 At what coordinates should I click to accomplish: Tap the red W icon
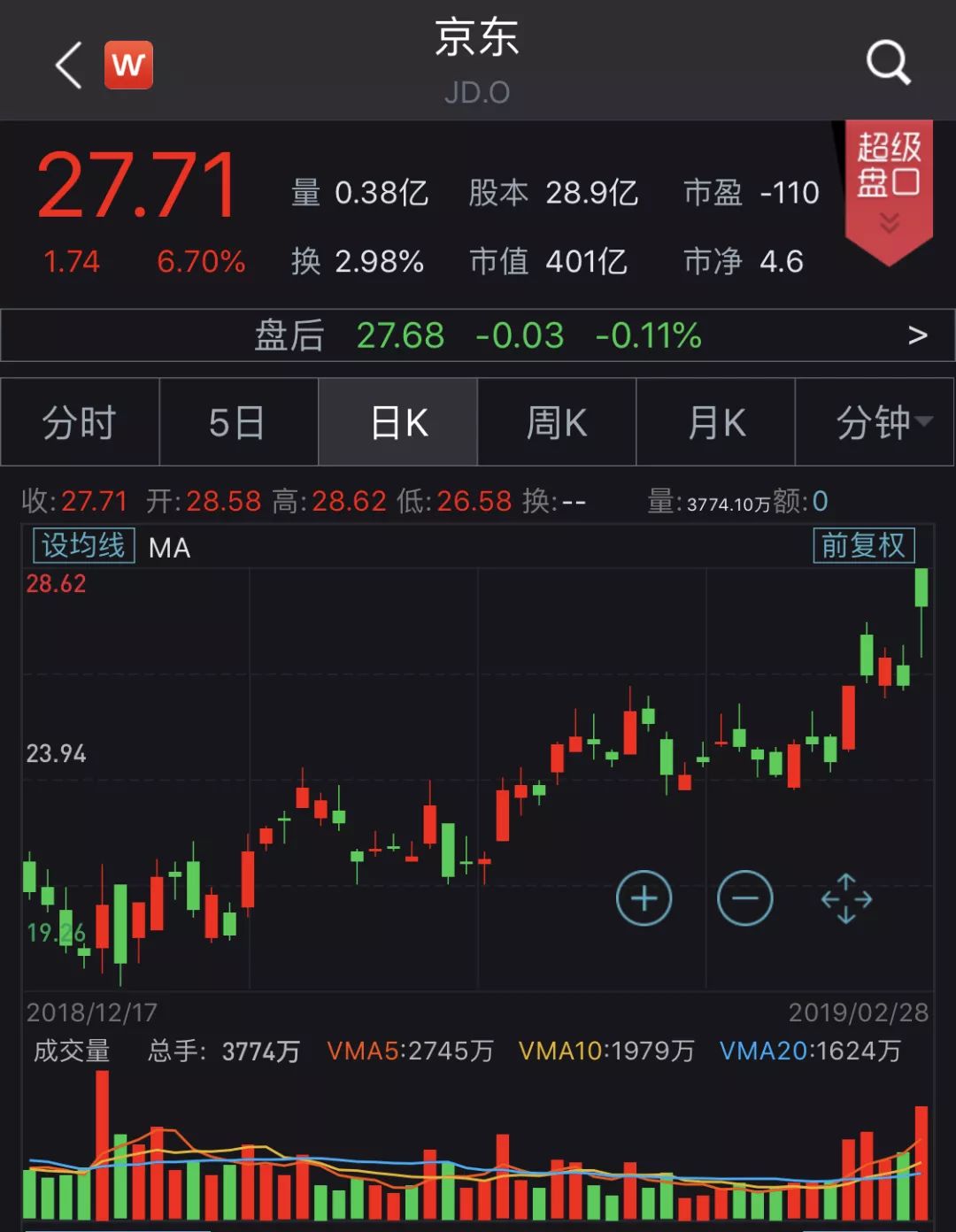pyautogui.click(x=129, y=65)
